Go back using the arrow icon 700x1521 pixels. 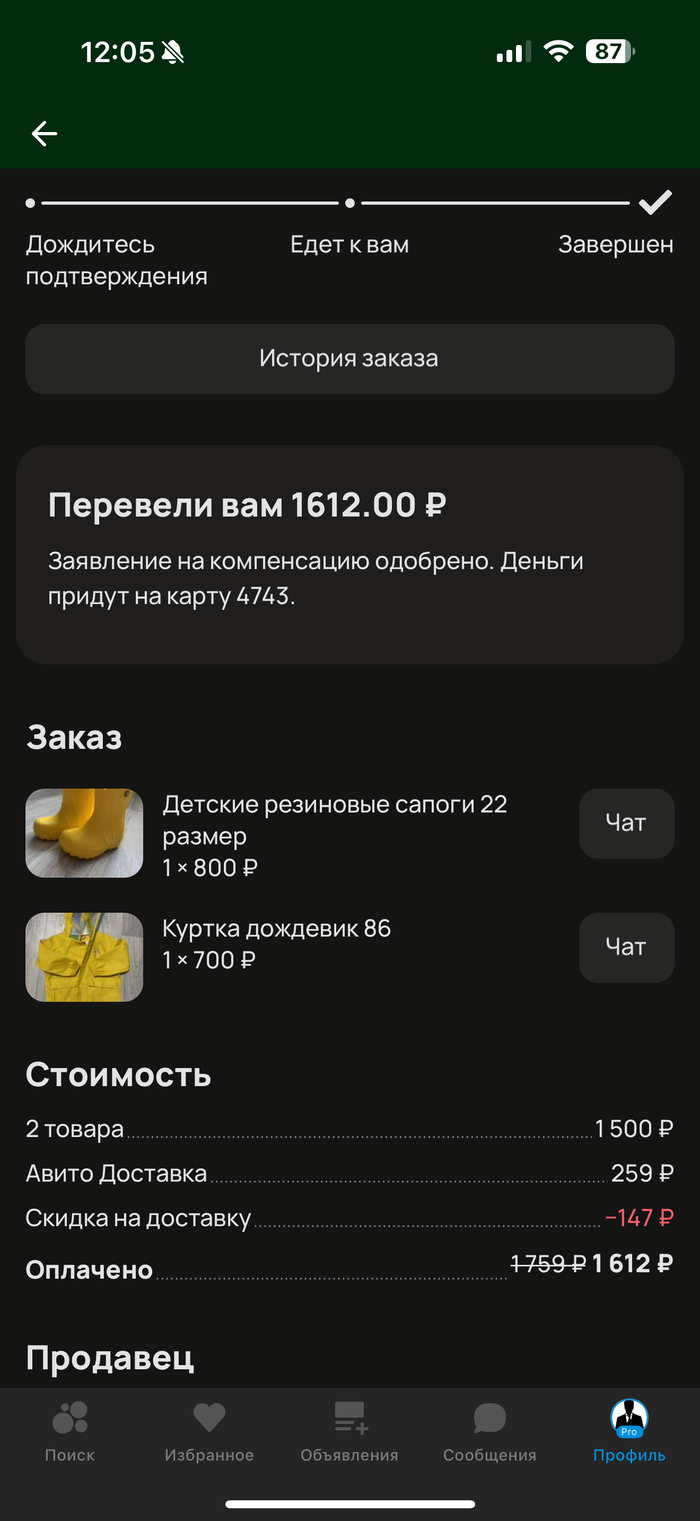[44, 134]
